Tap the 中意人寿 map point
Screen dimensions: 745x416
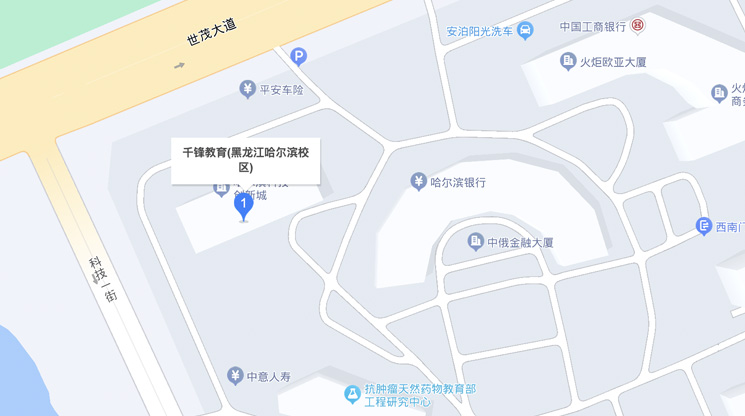point(235,376)
